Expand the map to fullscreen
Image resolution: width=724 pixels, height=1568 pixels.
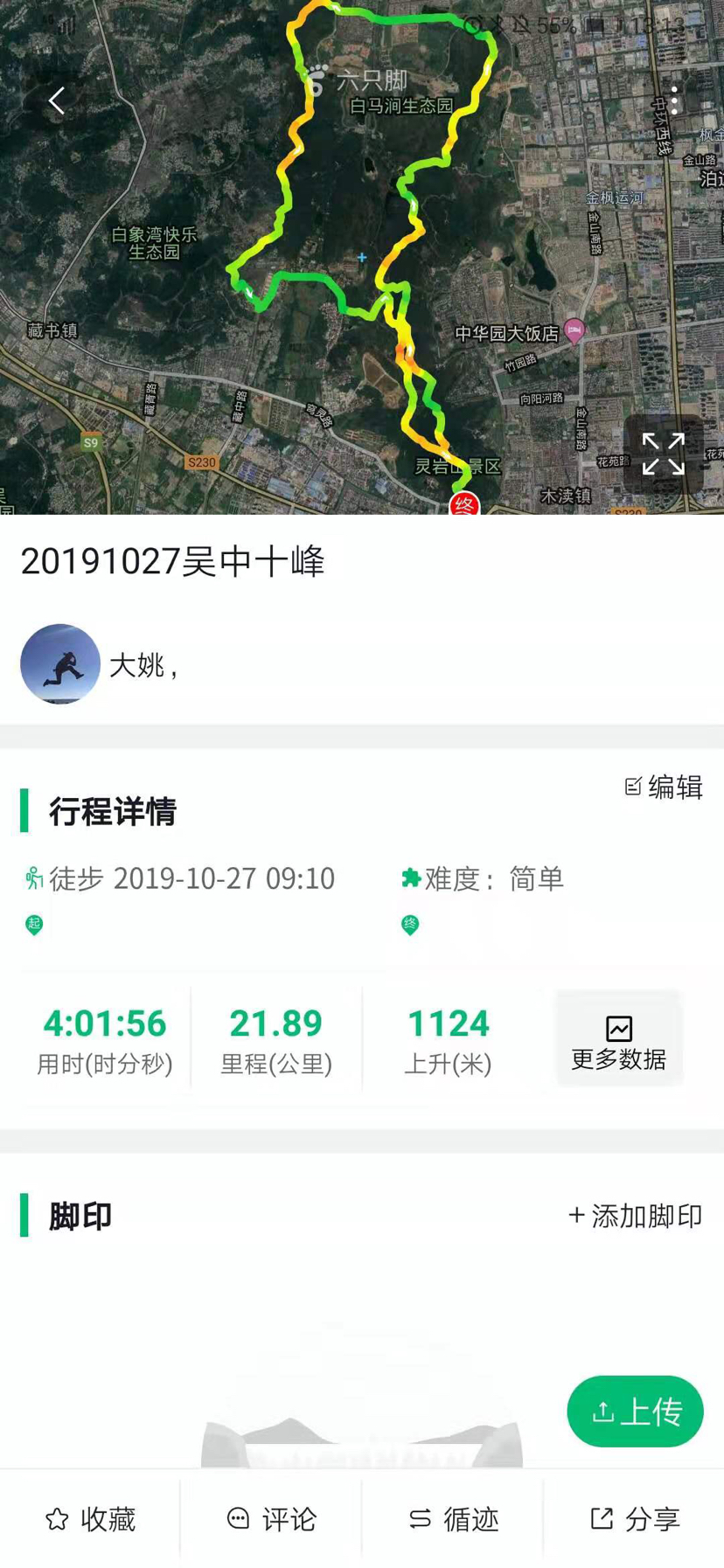point(663,454)
